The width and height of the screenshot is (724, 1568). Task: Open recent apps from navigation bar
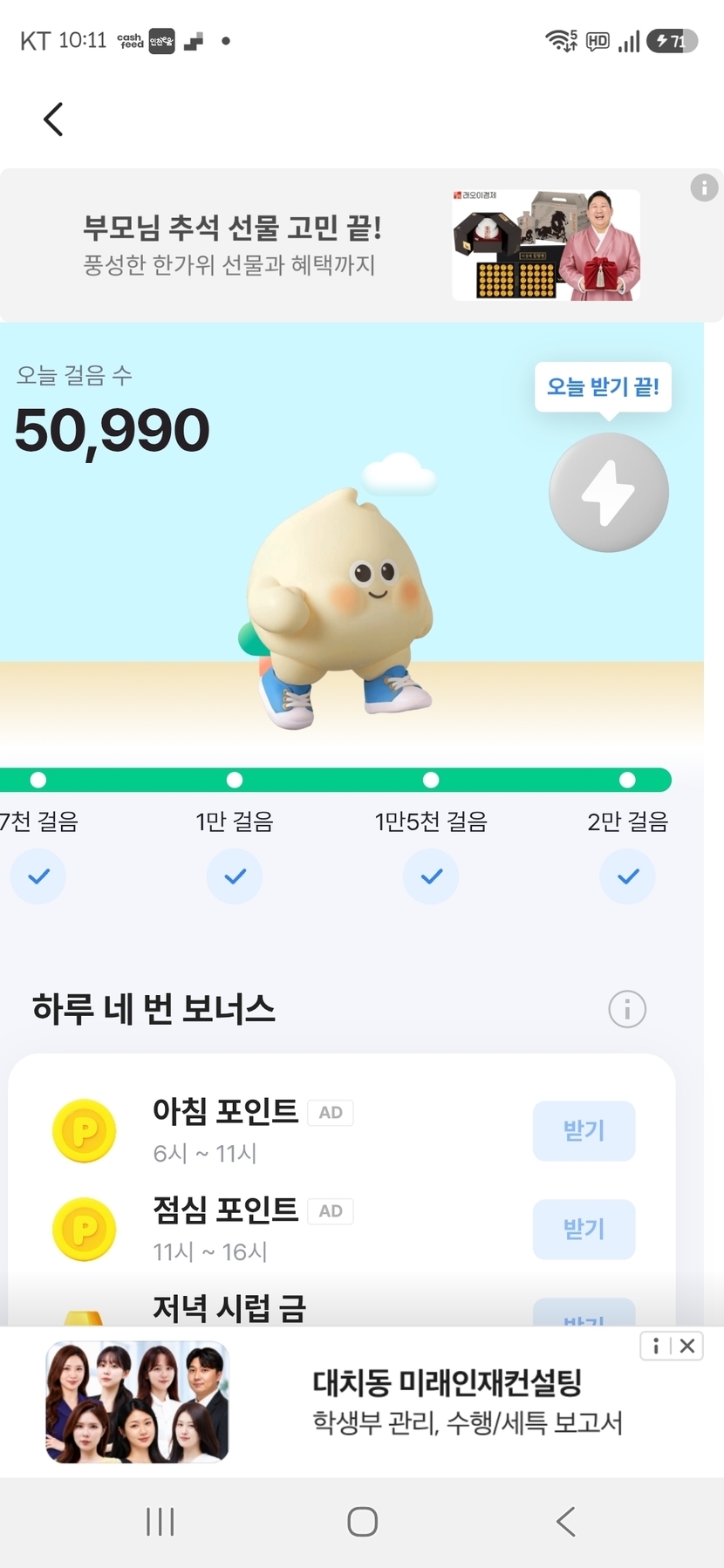tap(161, 1522)
